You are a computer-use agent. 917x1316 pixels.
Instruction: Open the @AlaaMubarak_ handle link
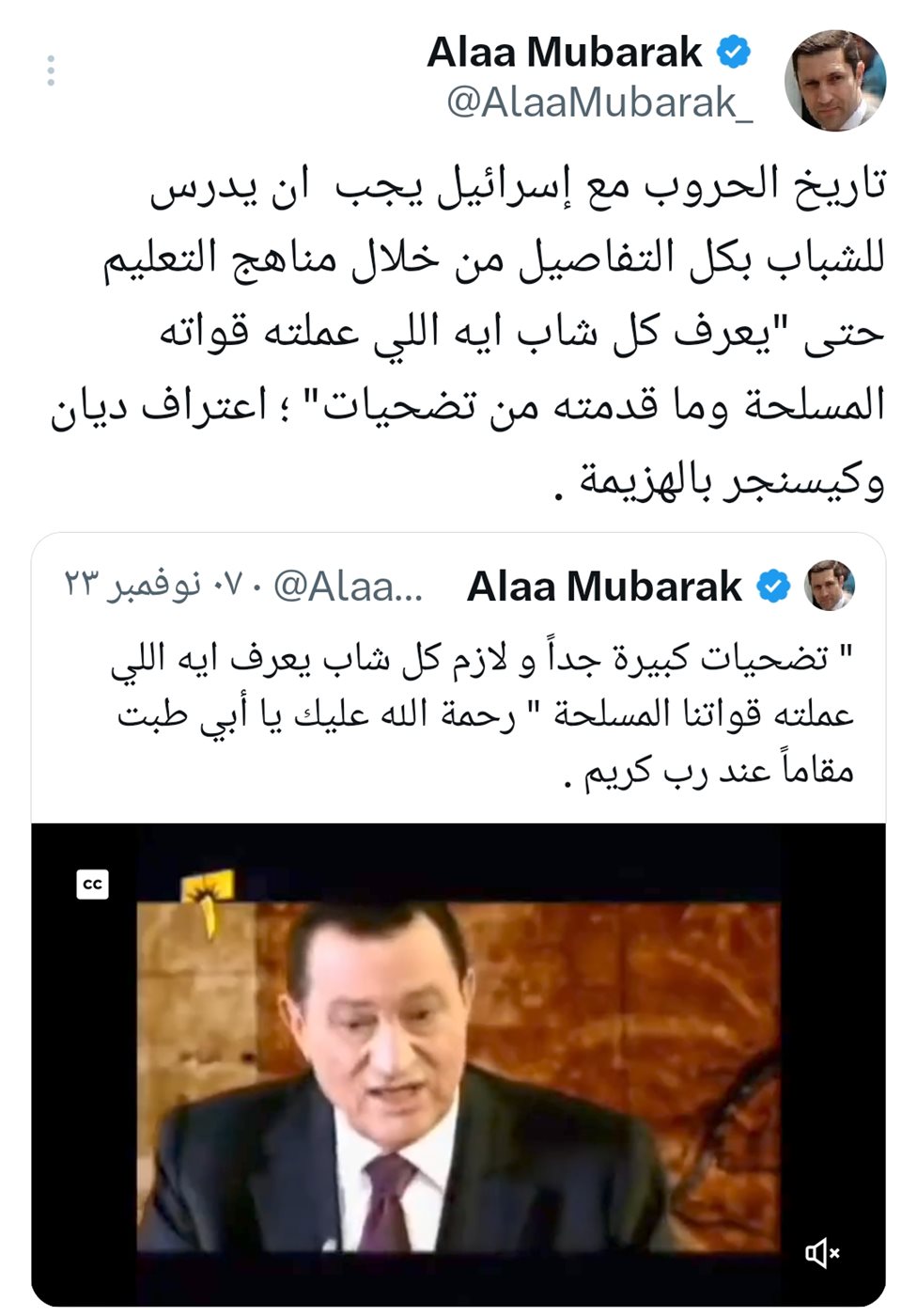599,102
